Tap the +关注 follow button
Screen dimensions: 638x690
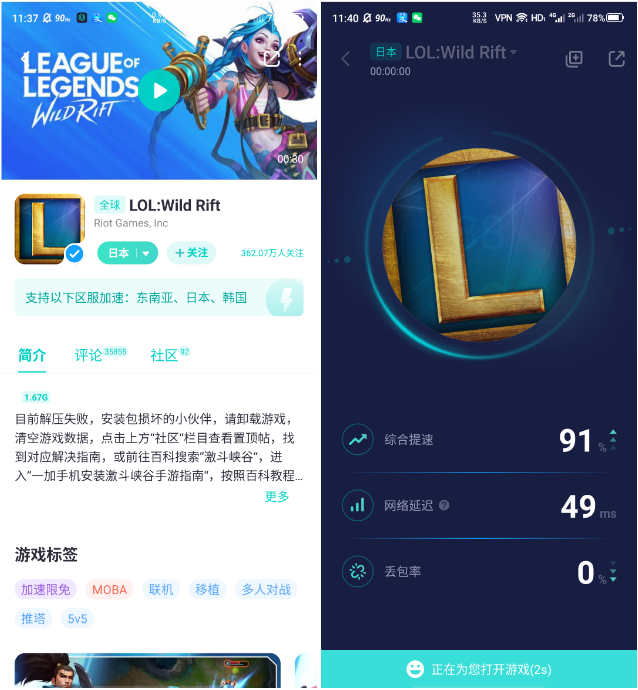pos(191,253)
